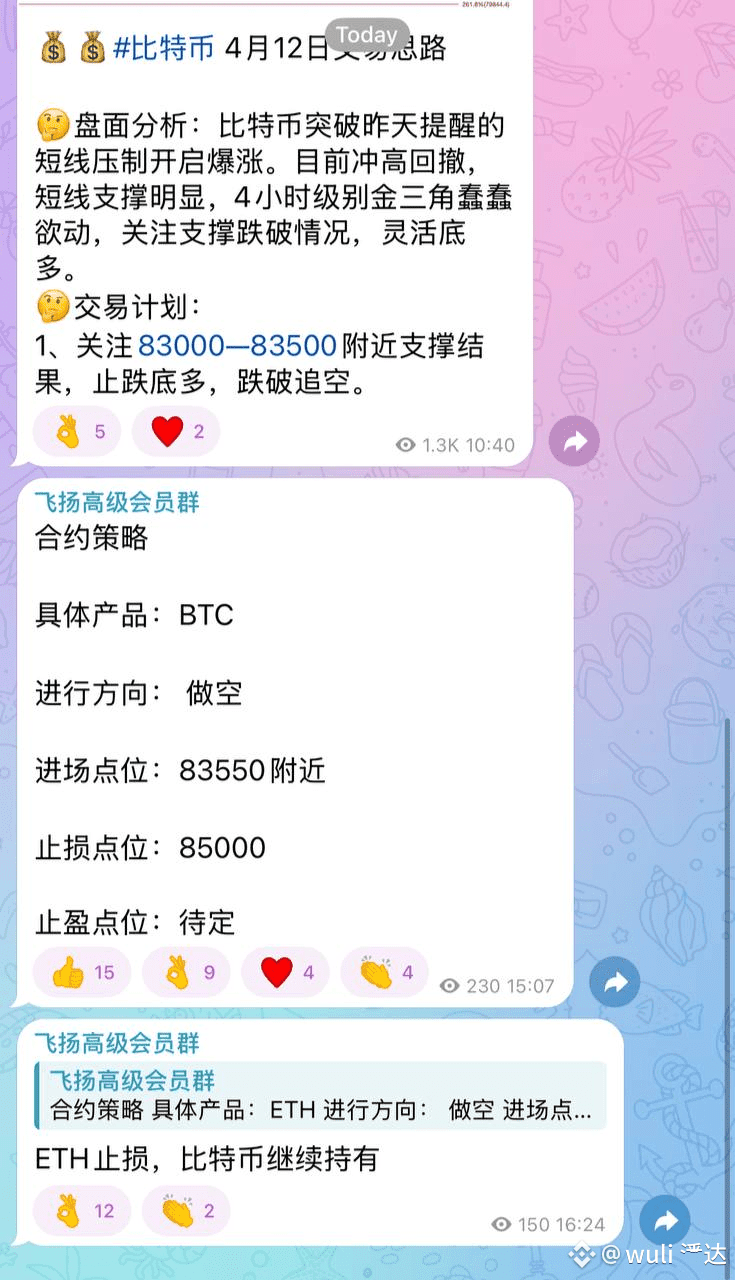Add clapping reaction on the ETH止损 message
The image size is (735, 1280).
186,1211
